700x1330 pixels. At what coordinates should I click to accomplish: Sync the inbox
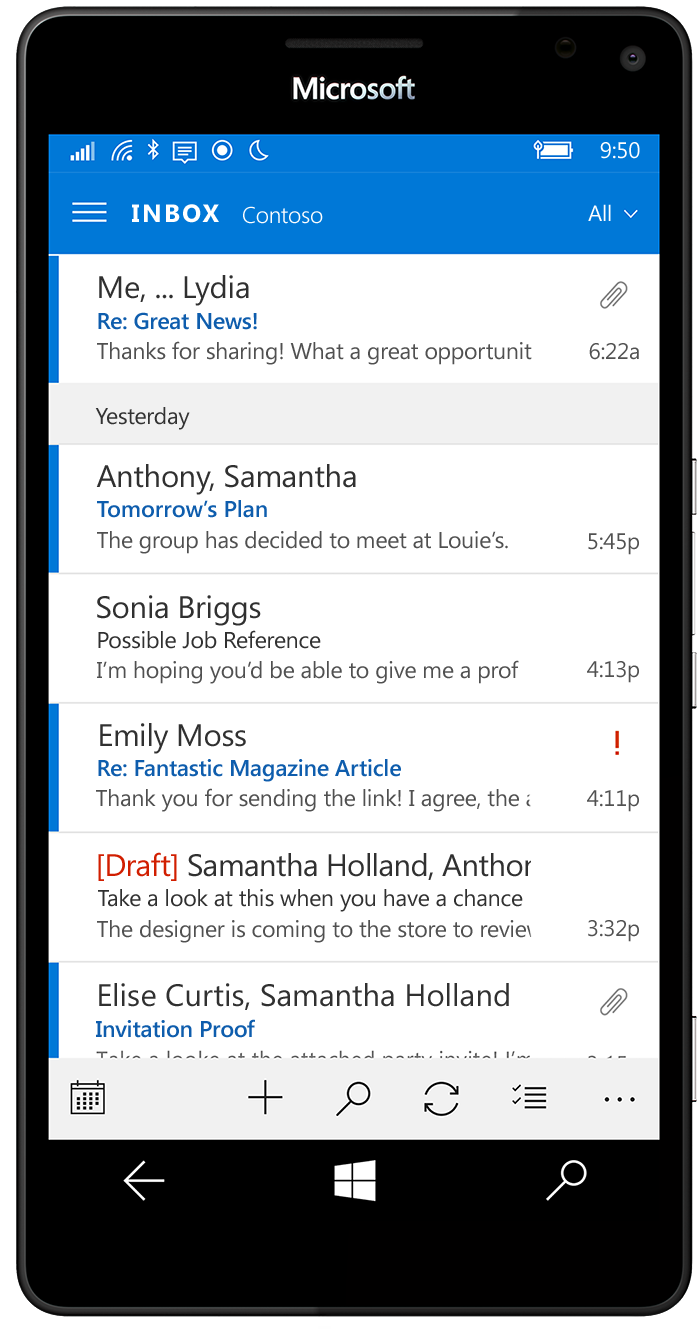coord(441,1099)
